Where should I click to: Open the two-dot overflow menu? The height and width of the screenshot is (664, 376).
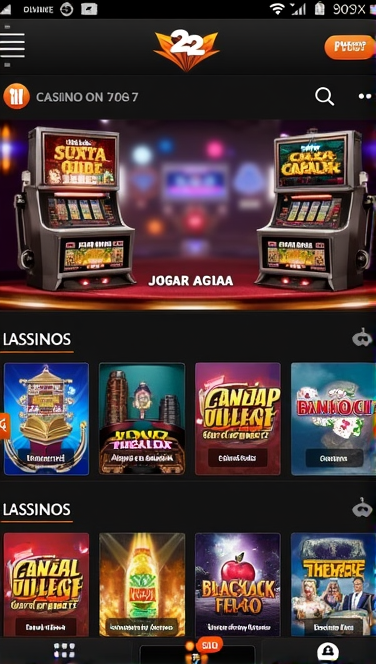tap(365, 97)
